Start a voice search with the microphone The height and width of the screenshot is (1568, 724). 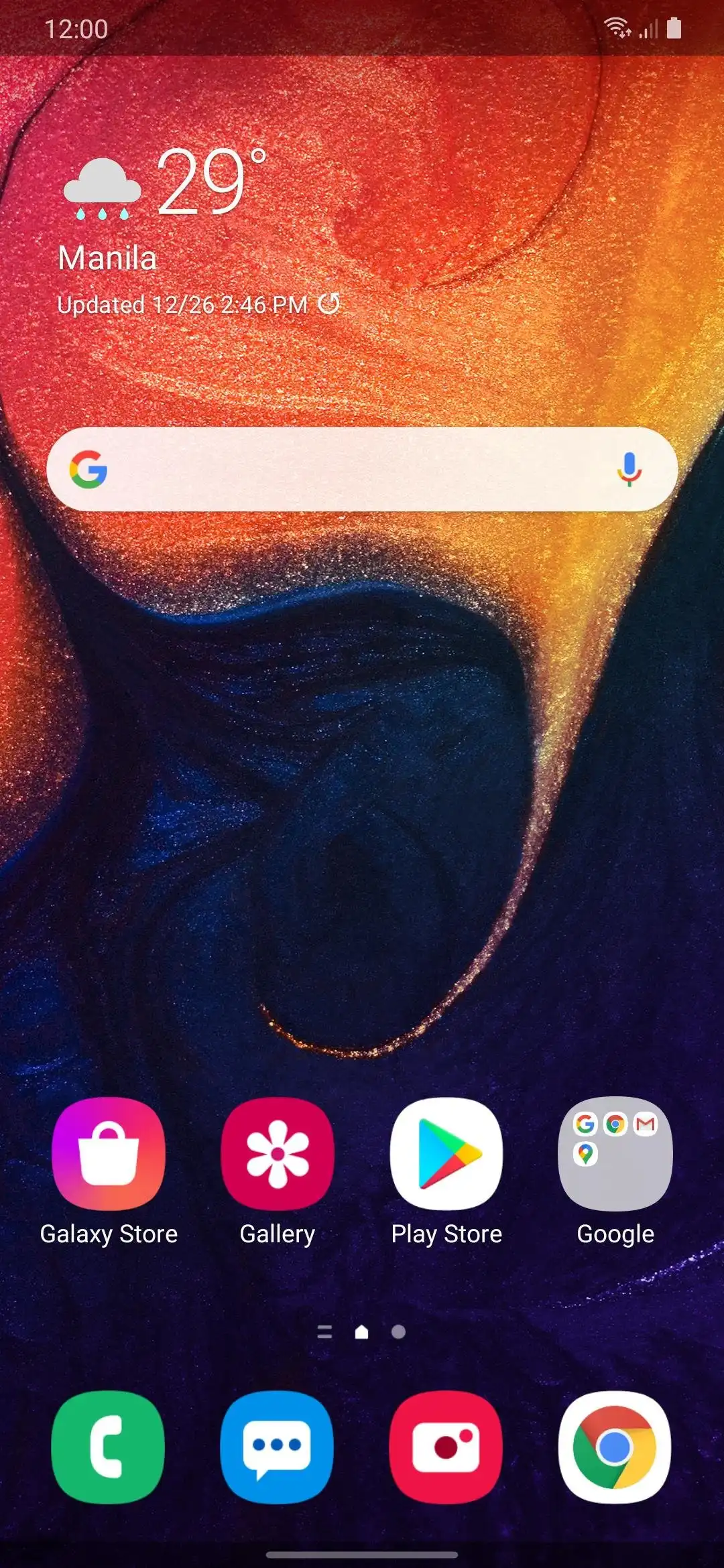coord(629,469)
